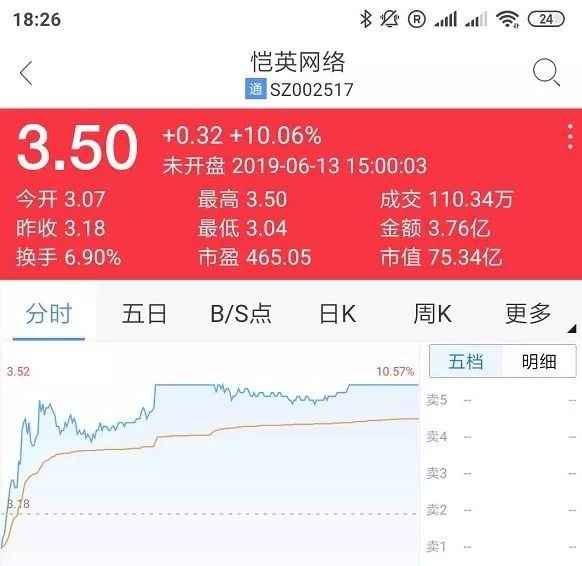Switch to the 周K chart tab
This screenshot has width=582, height=566.
432,314
